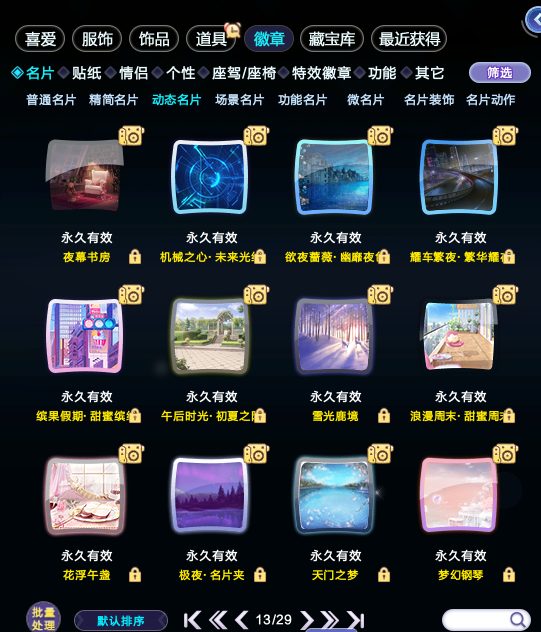Screen dimensions: 541x632
Task: Open 批量处理 batch processing
Action: pyautogui.click(x=43, y=618)
